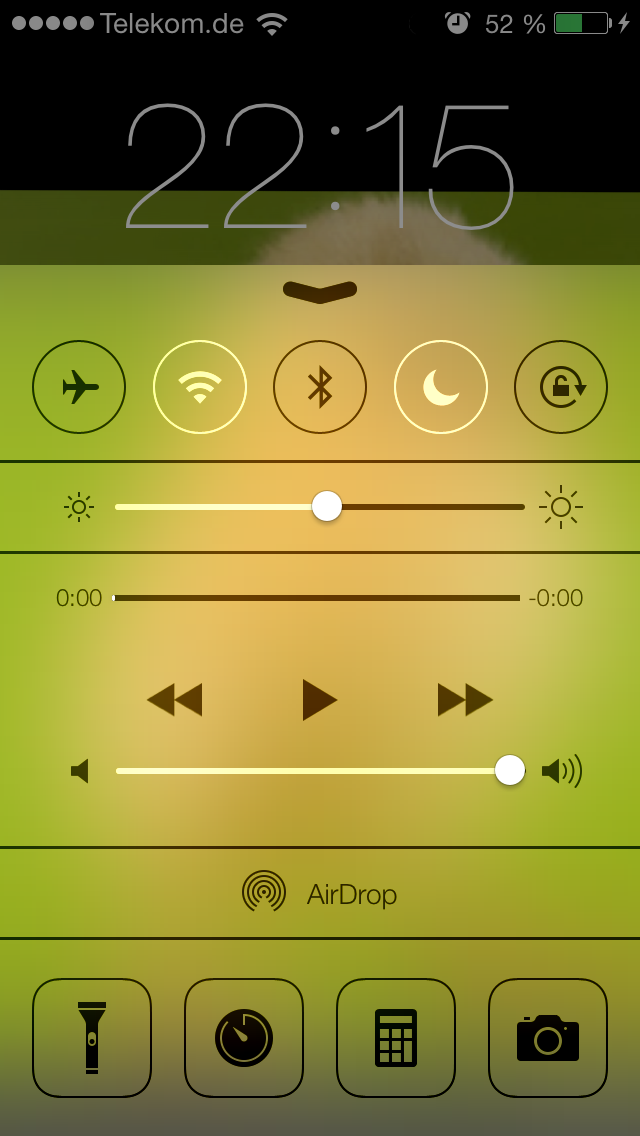Turn on the flashlight
This screenshot has width=640, height=1136.
(92, 1038)
